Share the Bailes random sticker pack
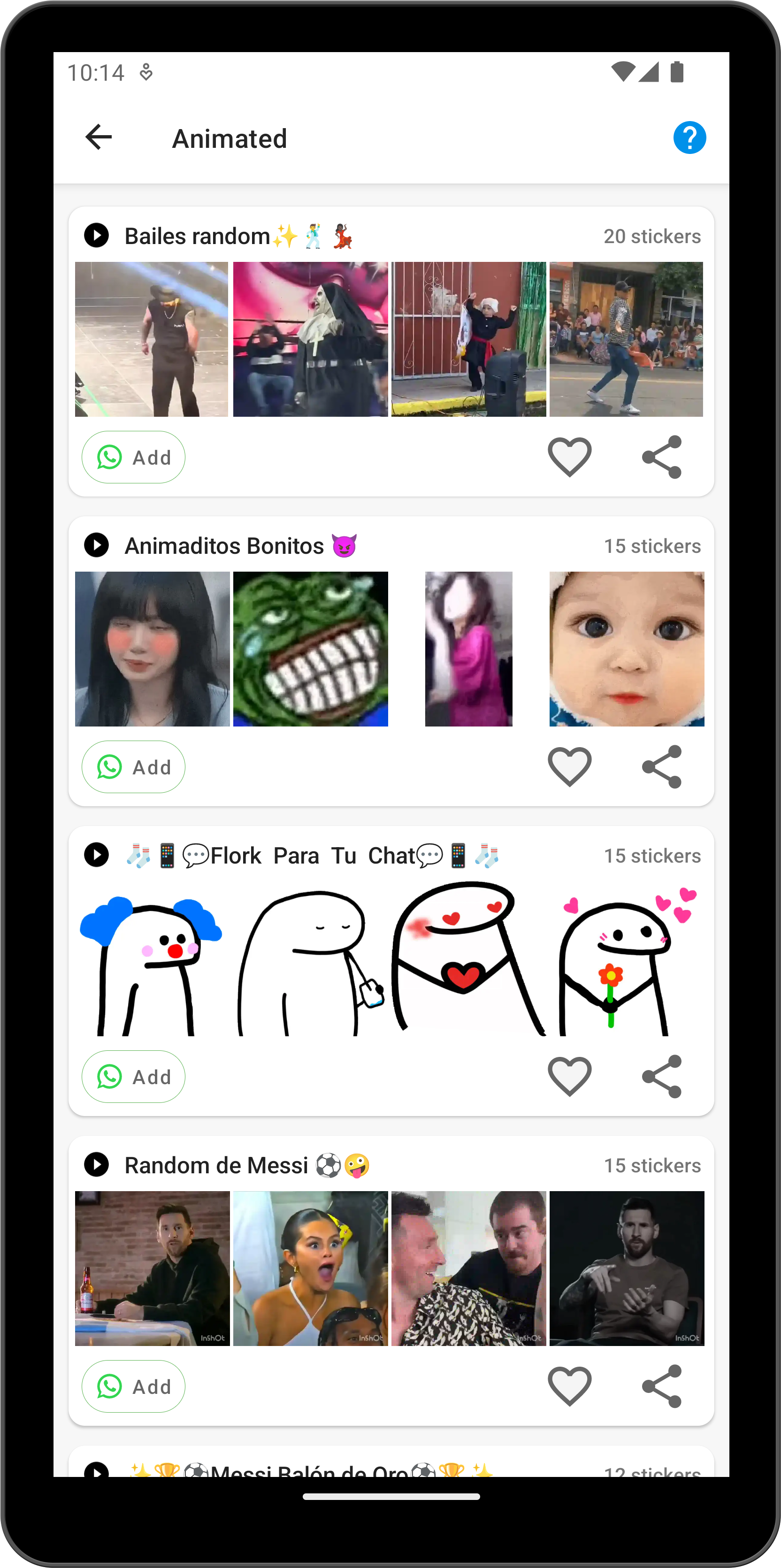Viewport: 781px width, 1568px height. (662, 457)
